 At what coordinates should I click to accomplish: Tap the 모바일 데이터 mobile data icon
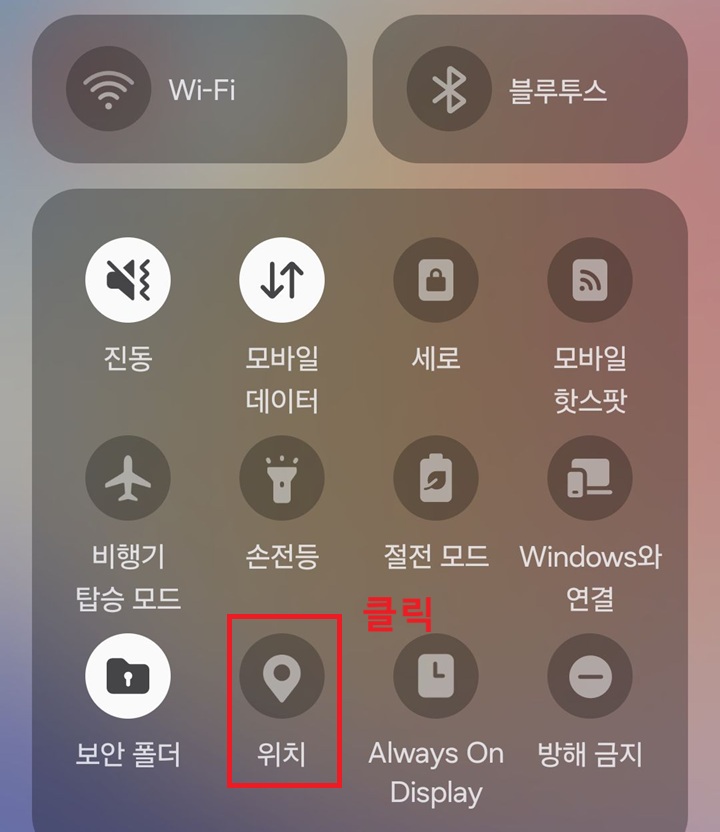point(283,281)
